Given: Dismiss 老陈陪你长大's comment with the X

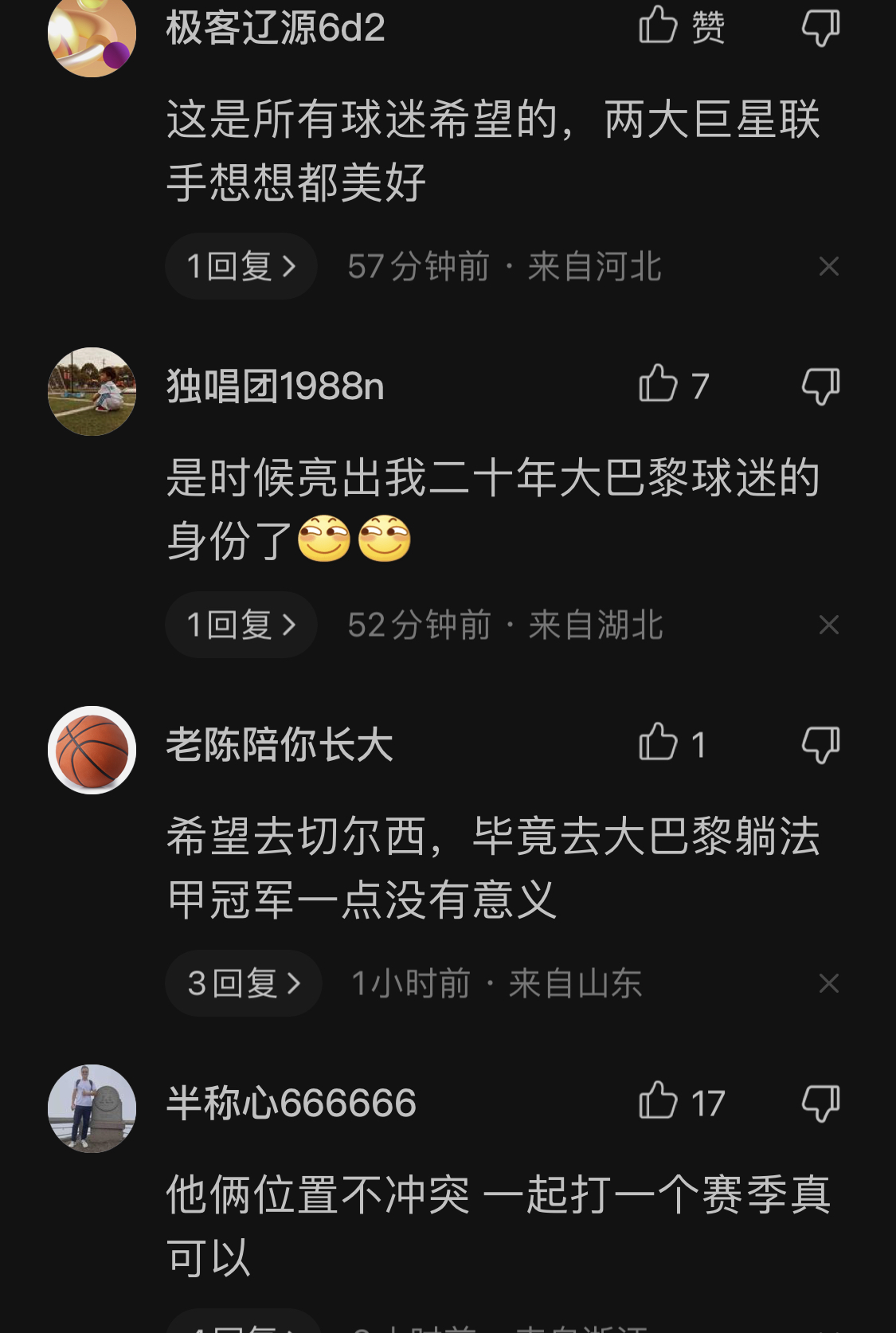Looking at the screenshot, I should [831, 982].
